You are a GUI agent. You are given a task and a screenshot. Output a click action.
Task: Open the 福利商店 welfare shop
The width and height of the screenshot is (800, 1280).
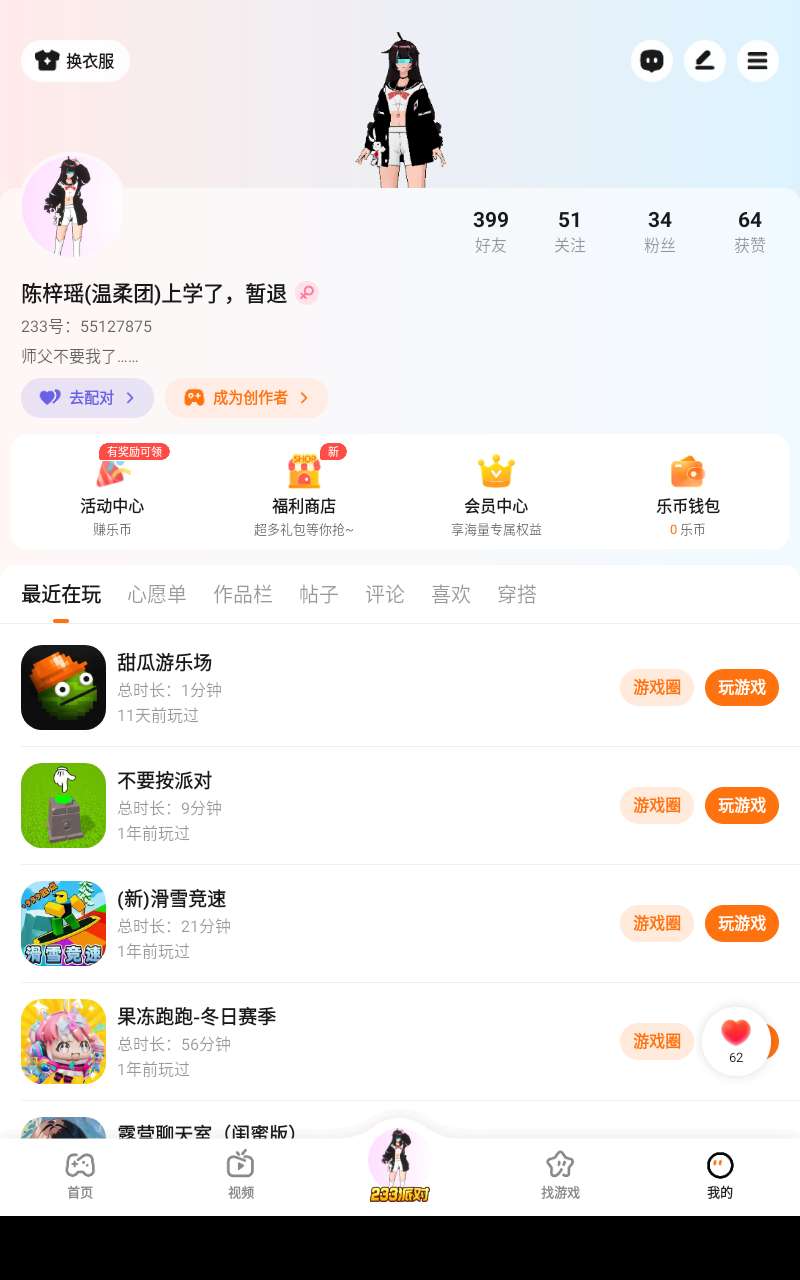pos(304,492)
